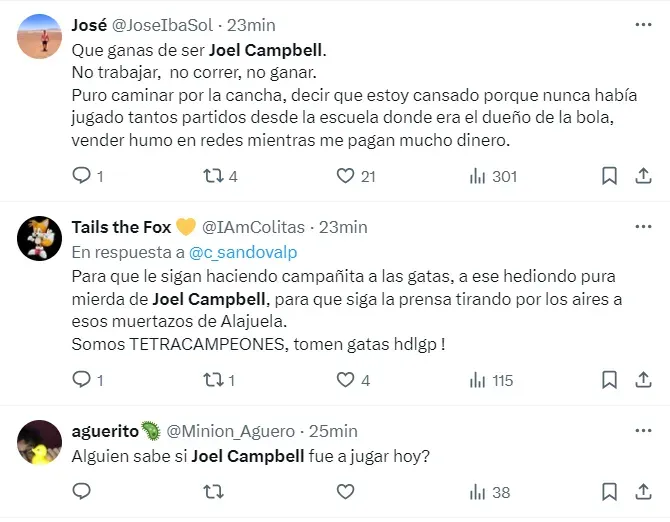Reply to José's tweet
This screenshot has height=522, width=670.
click(x=83, y=176)
